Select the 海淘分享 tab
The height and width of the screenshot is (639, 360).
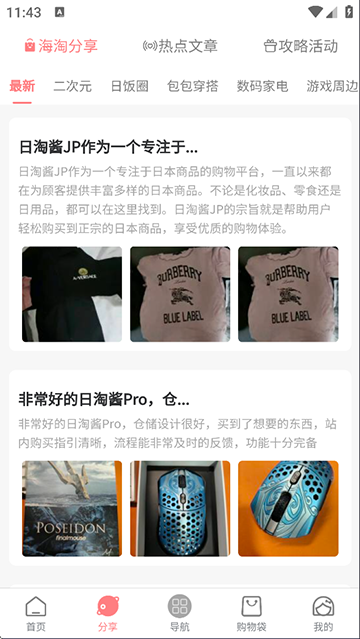[61, 46]
